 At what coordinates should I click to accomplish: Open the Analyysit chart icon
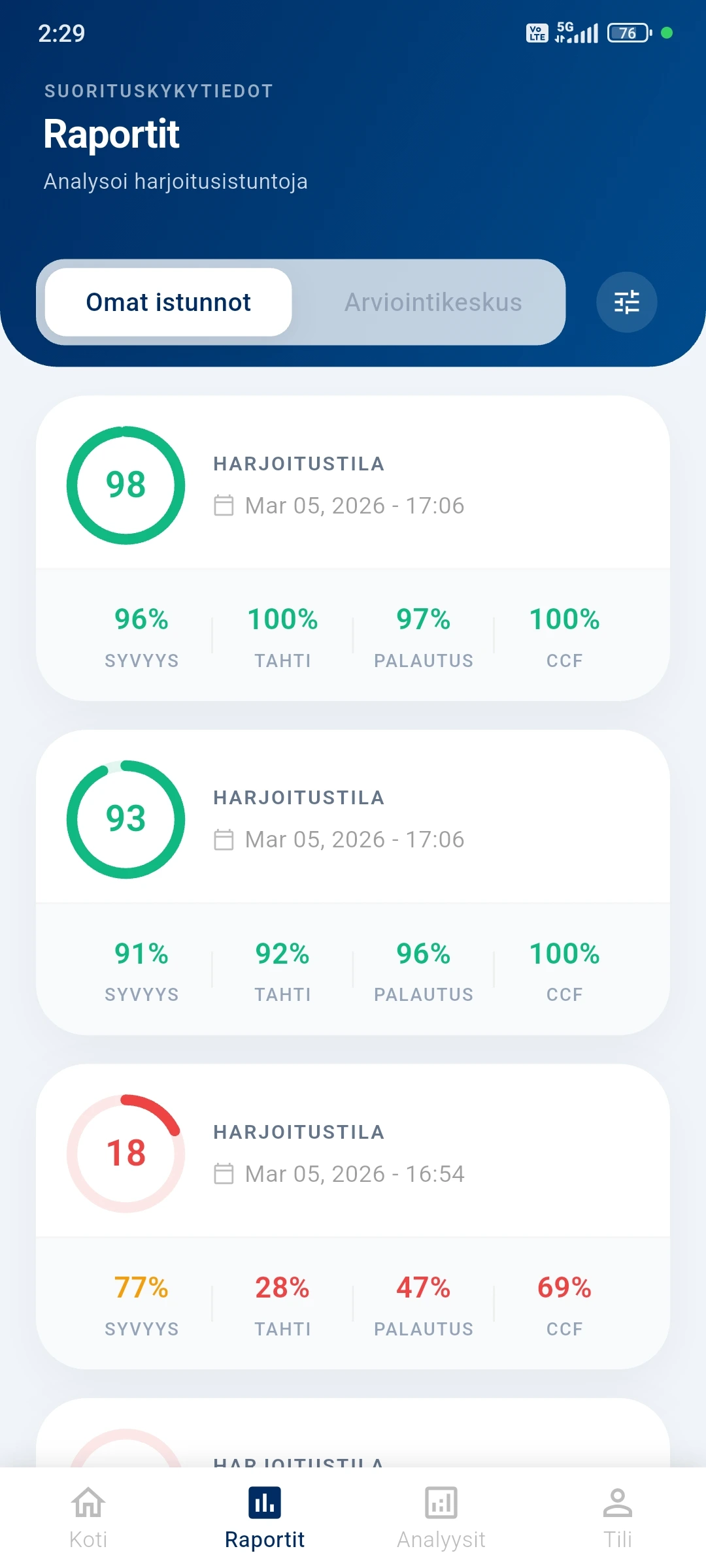[x=441, y=1502]
